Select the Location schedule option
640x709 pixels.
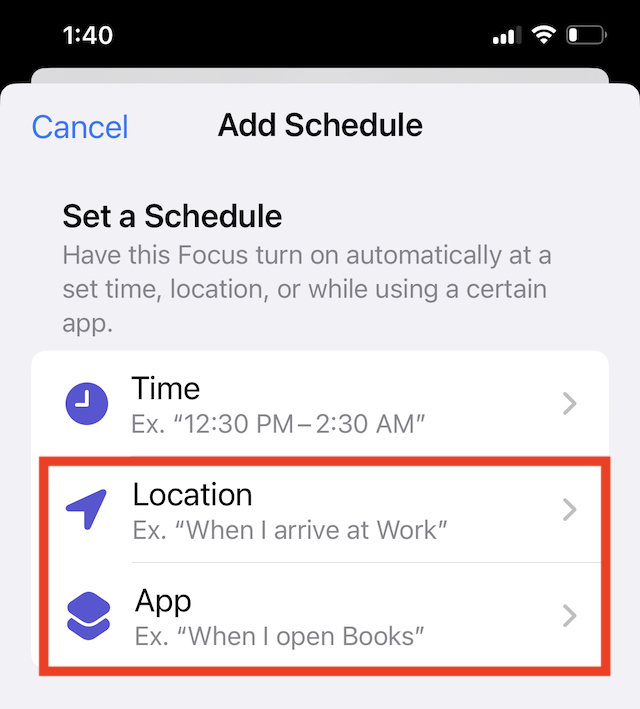[320, 510]
